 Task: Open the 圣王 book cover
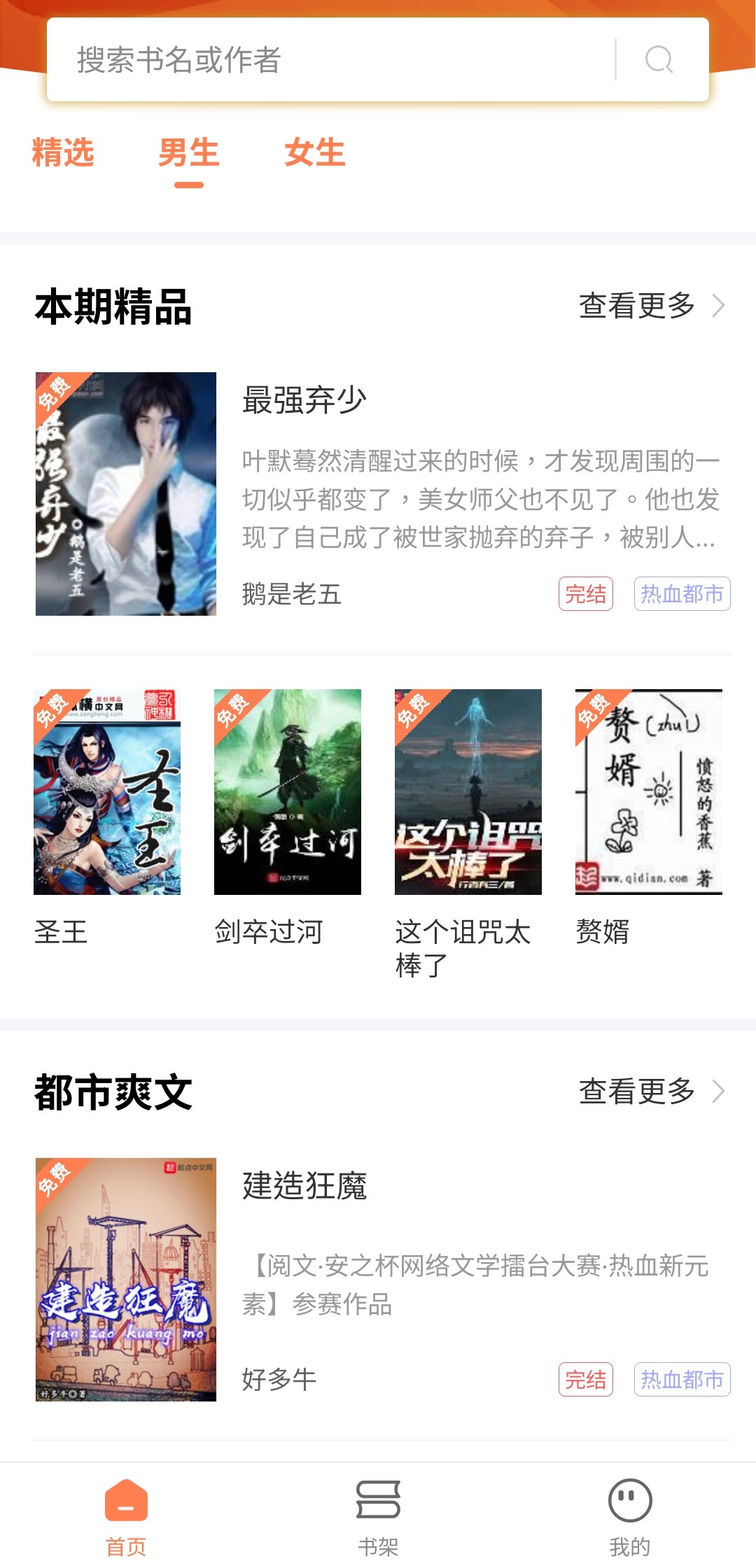pyautogui.click(x=107, y=791)
